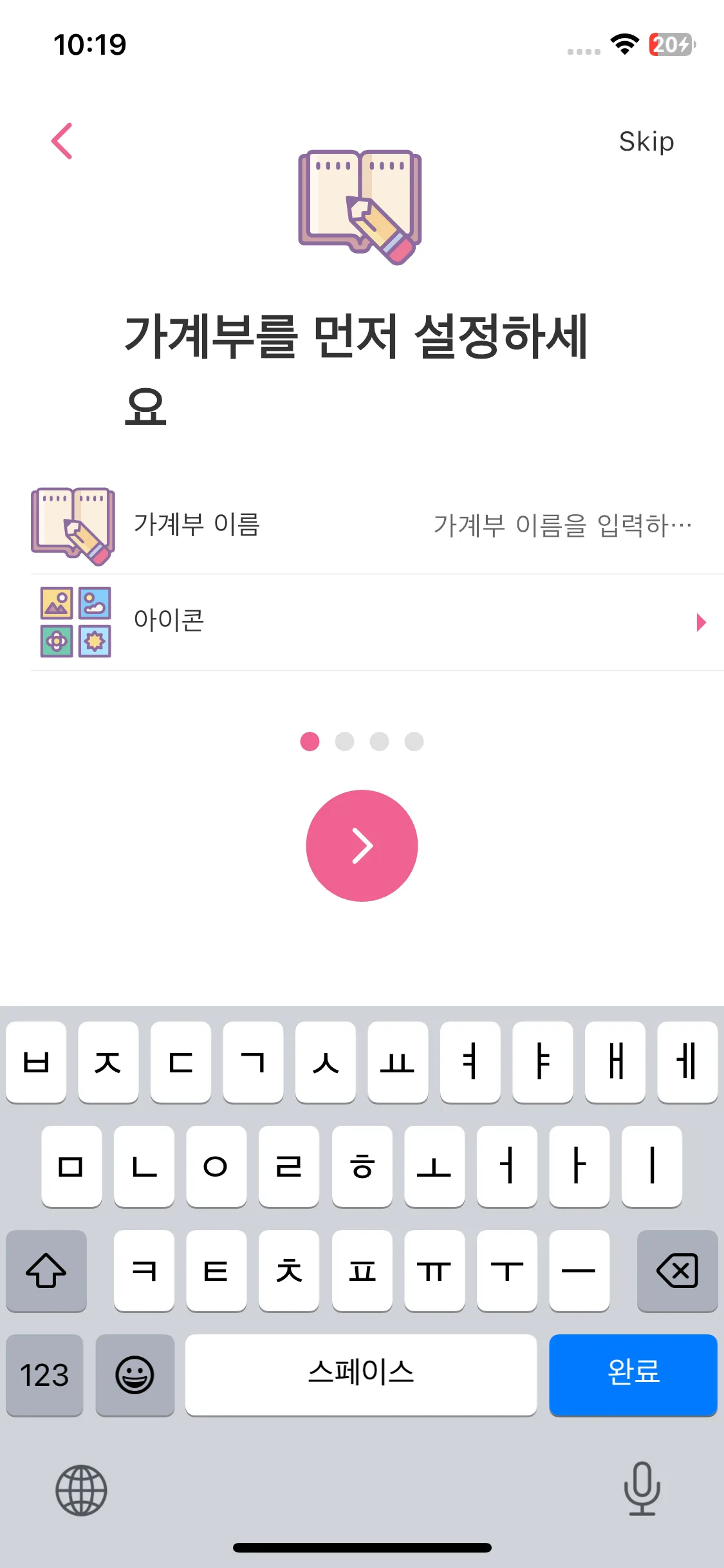Toggle the shift key on the keyboard
The image size is (724, 1568).
click(46, 1271)
